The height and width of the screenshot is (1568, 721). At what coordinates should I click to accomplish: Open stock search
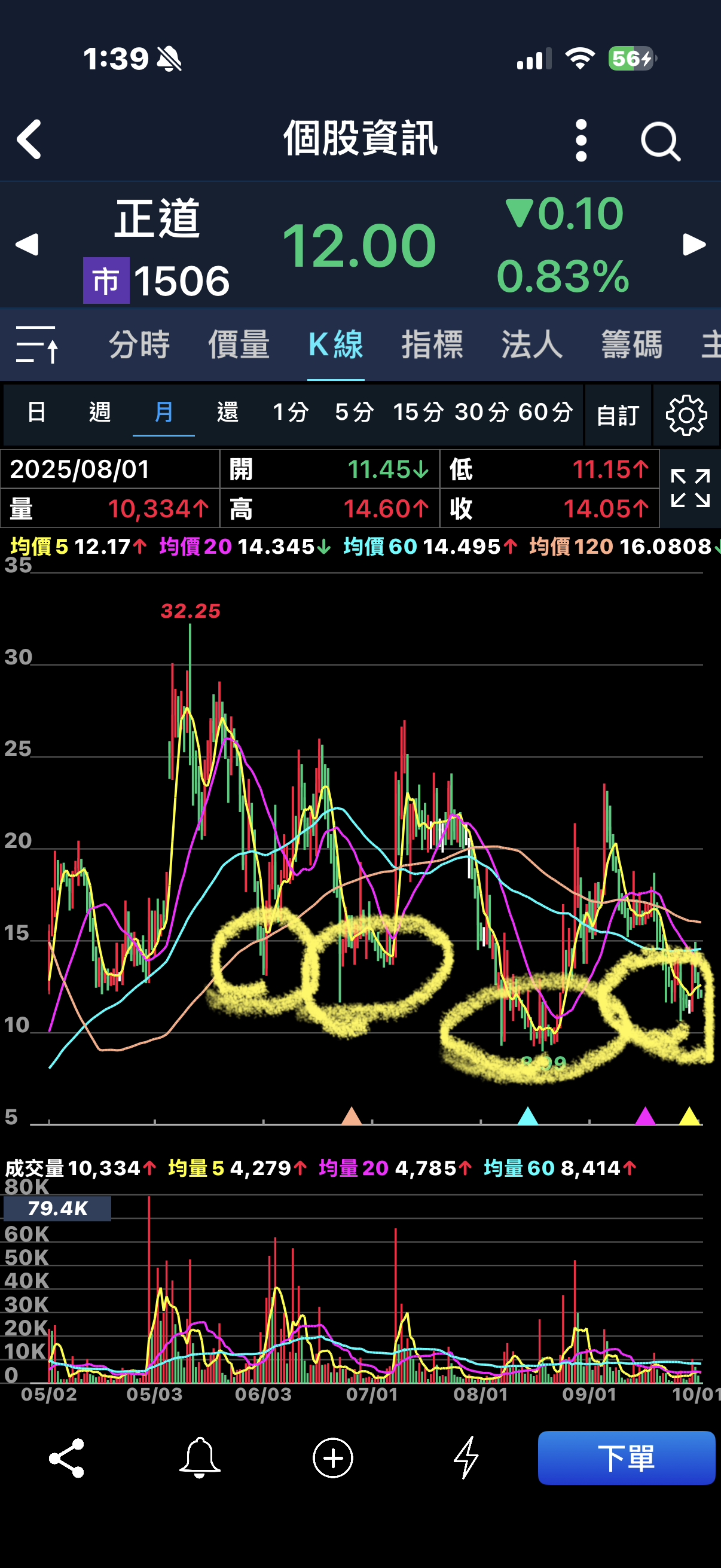(660, 141)
